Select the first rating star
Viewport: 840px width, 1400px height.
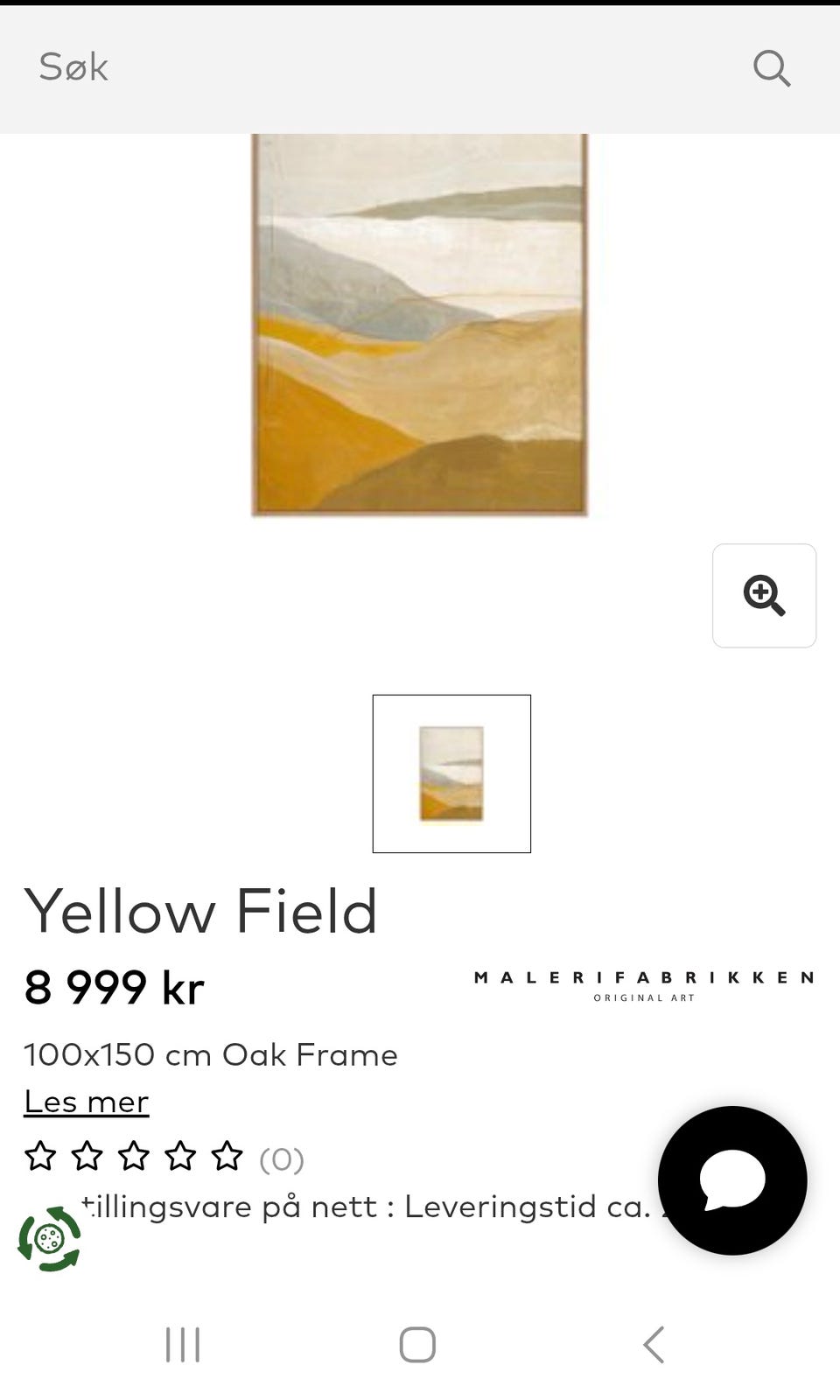point(38,1157)
